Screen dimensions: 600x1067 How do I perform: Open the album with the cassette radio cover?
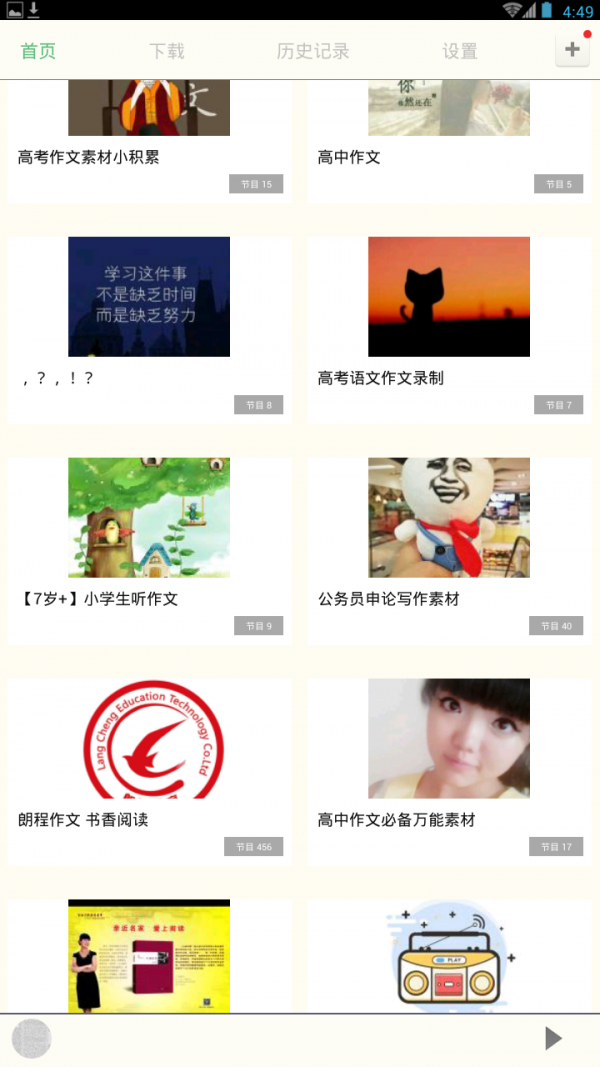[448, 955]
